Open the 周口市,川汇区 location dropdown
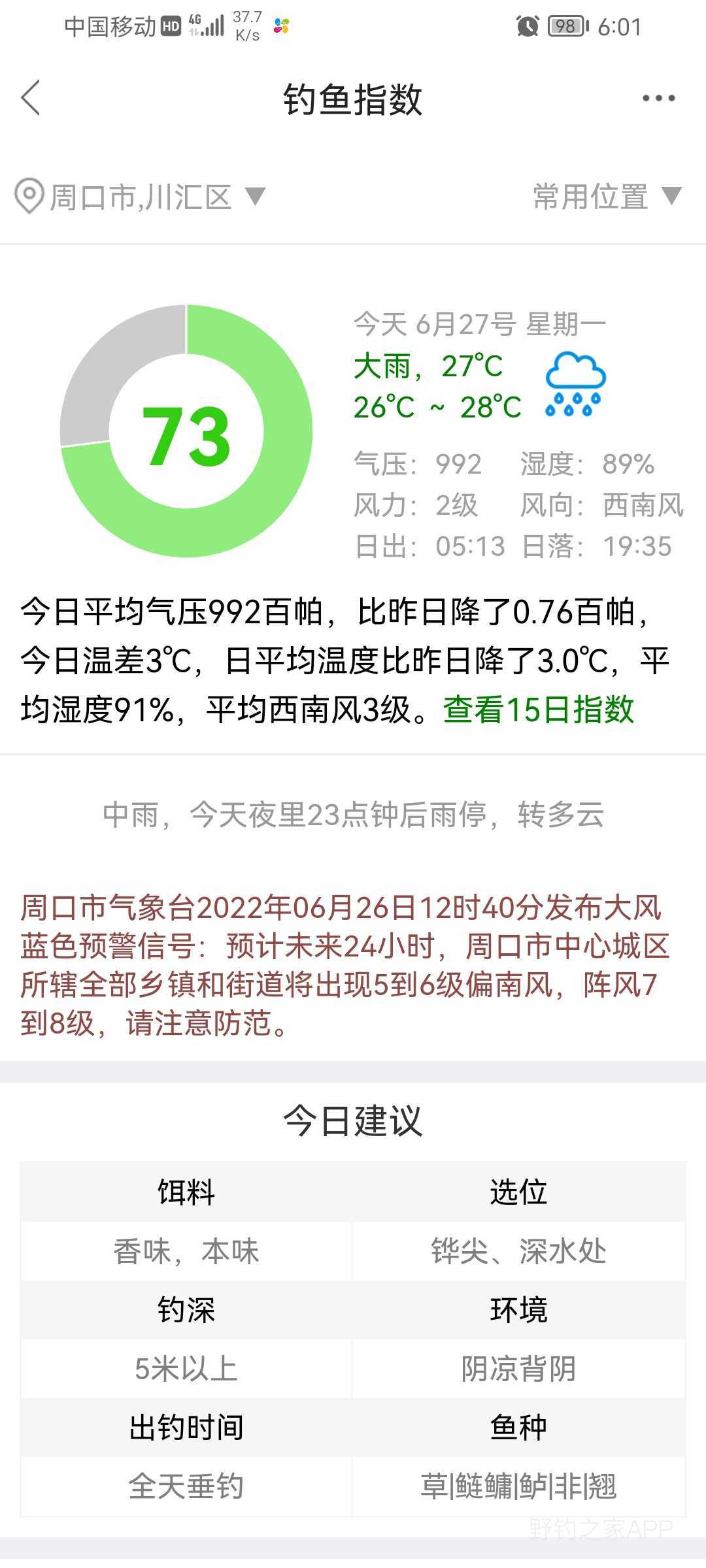Screen dimensions: 706x1568 (141, 197)
